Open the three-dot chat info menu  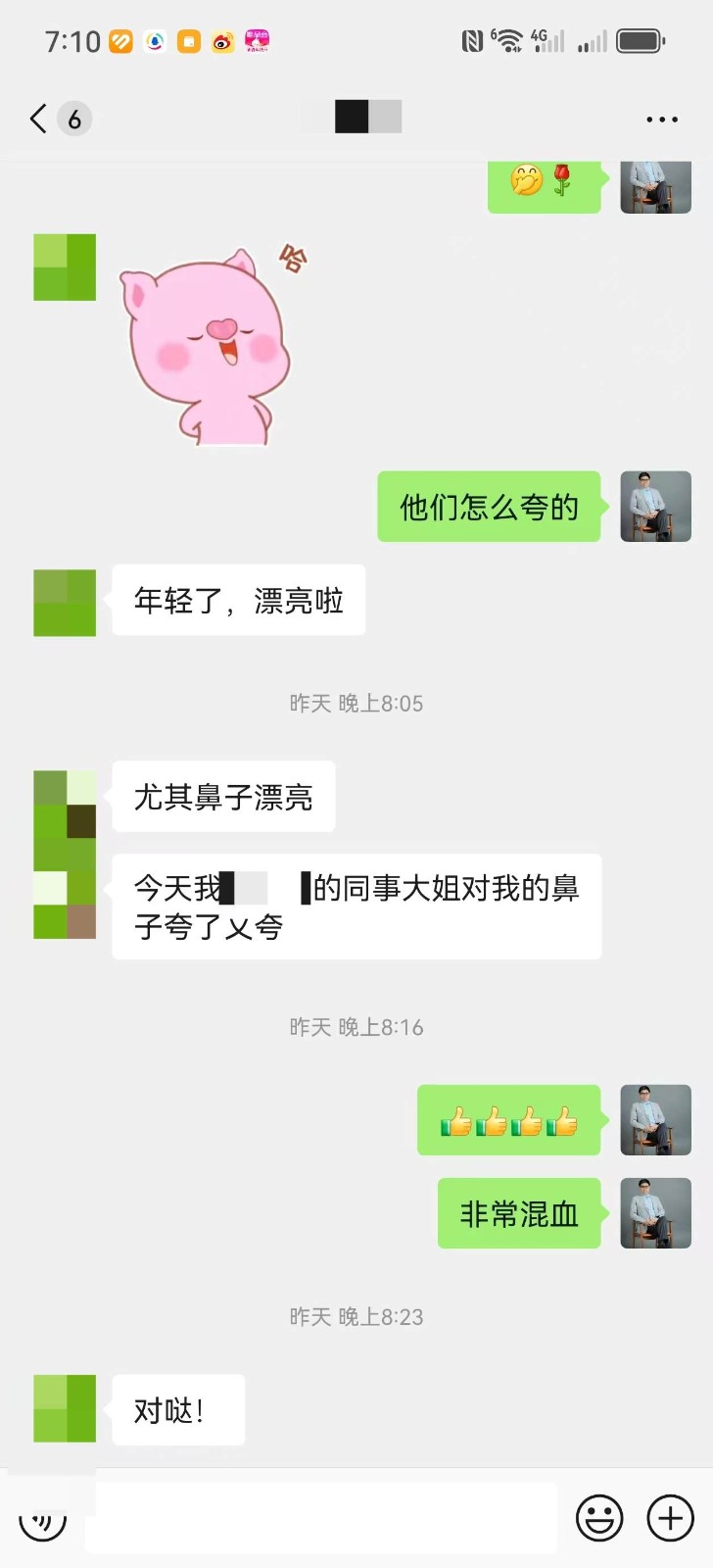[662, 120]
